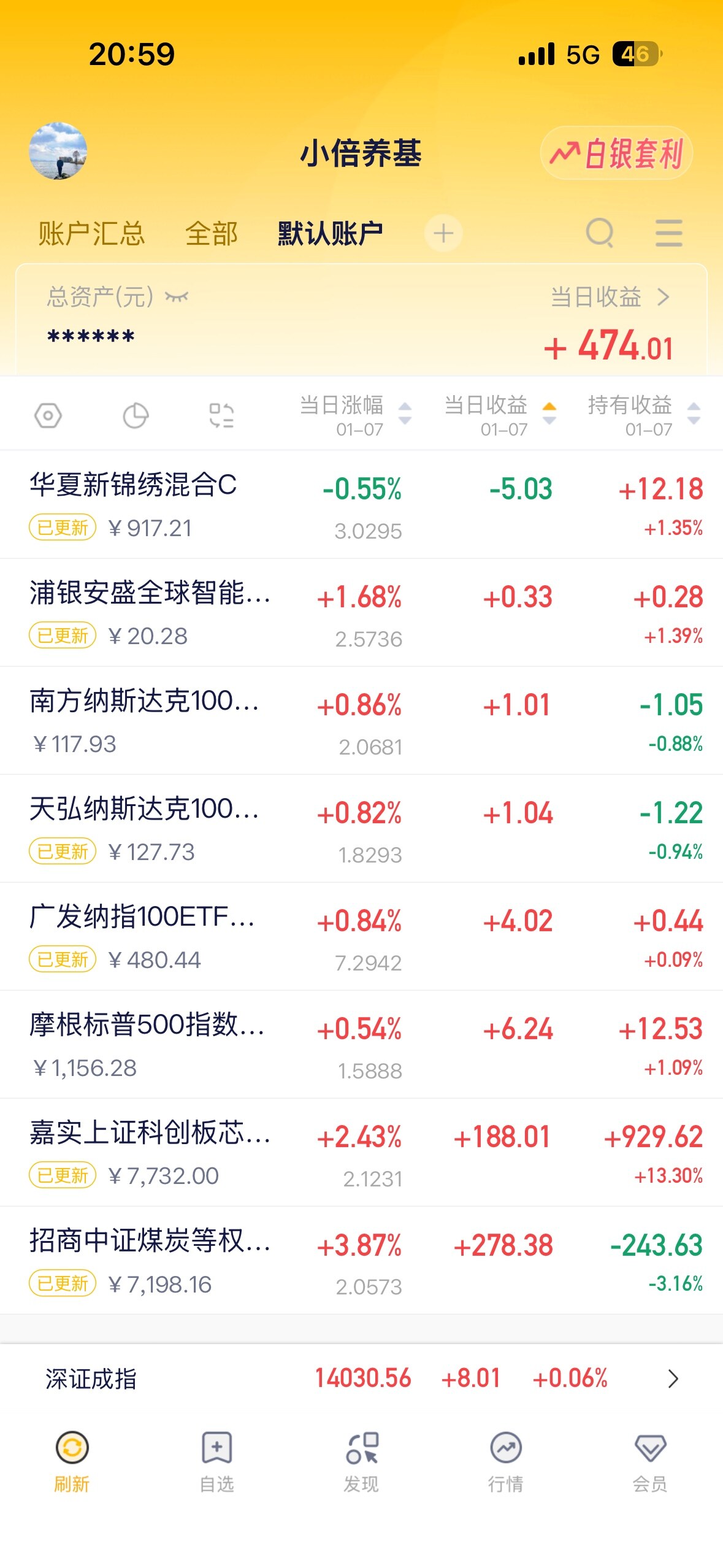Screen dimensions: 723x1568
Task: Open the hamburger menu
Action: [668, 233]
